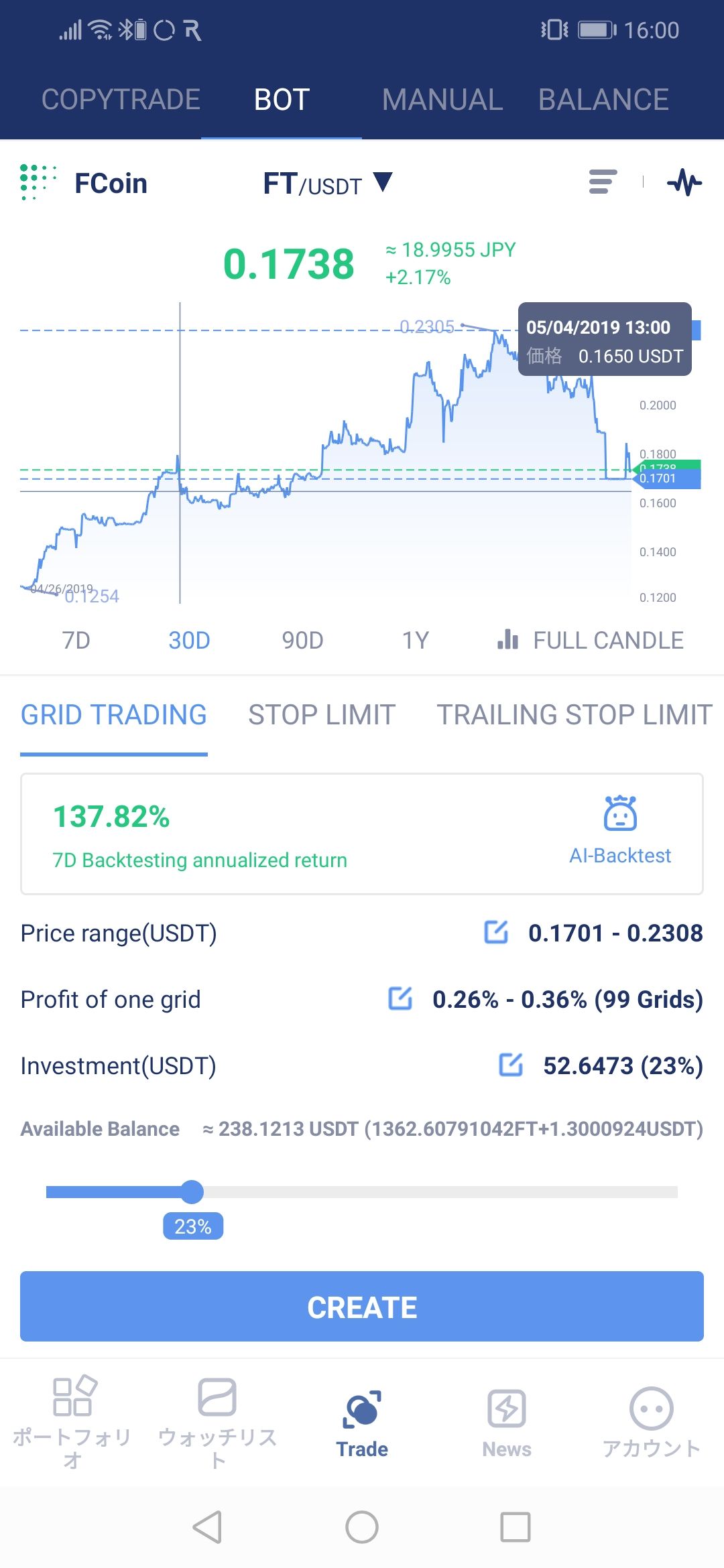Screen dimensions: 724x1568
Task: Edit the price range value
Action: (496, 933)
